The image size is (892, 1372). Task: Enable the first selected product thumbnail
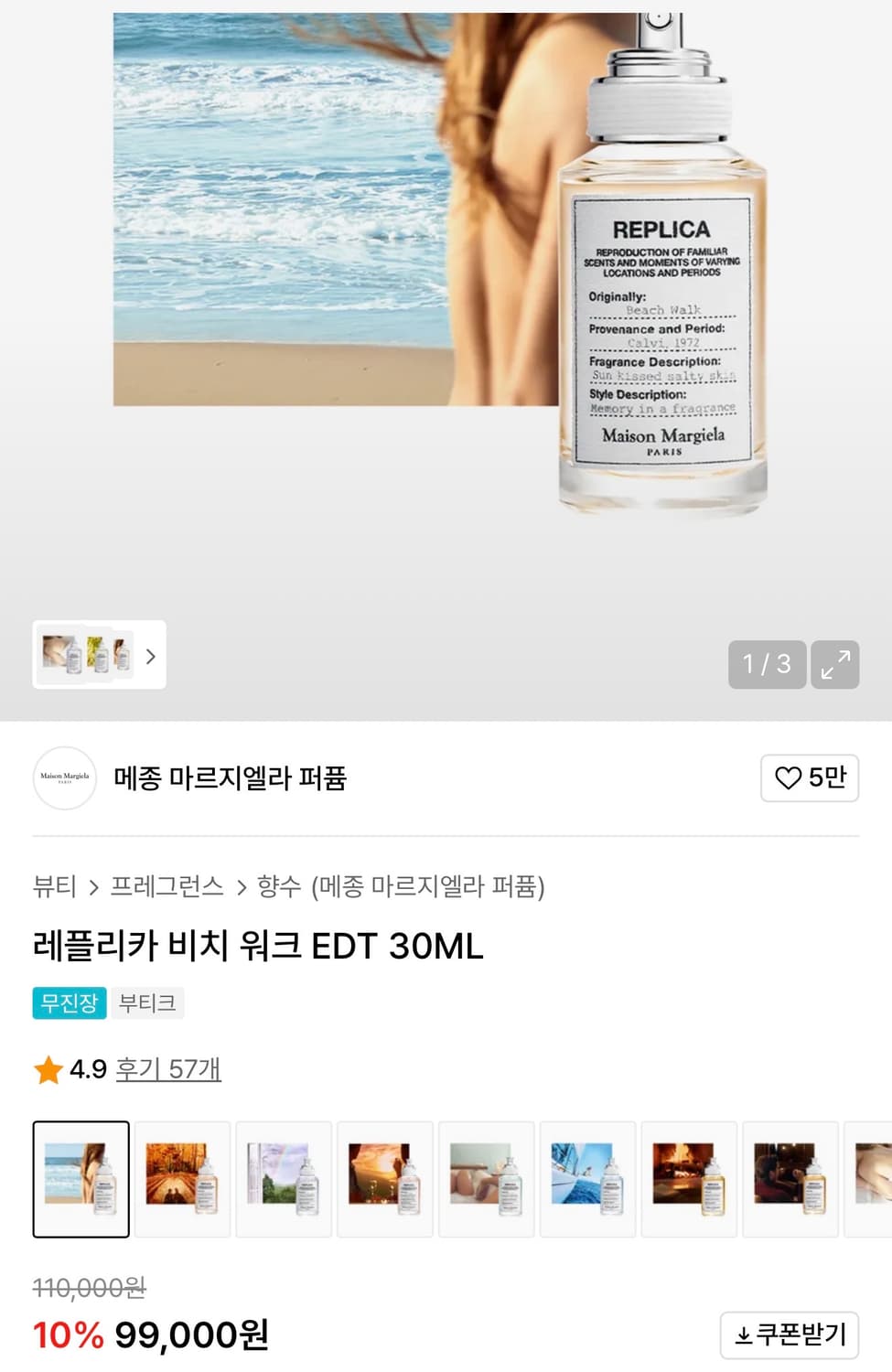point(81,1178)
